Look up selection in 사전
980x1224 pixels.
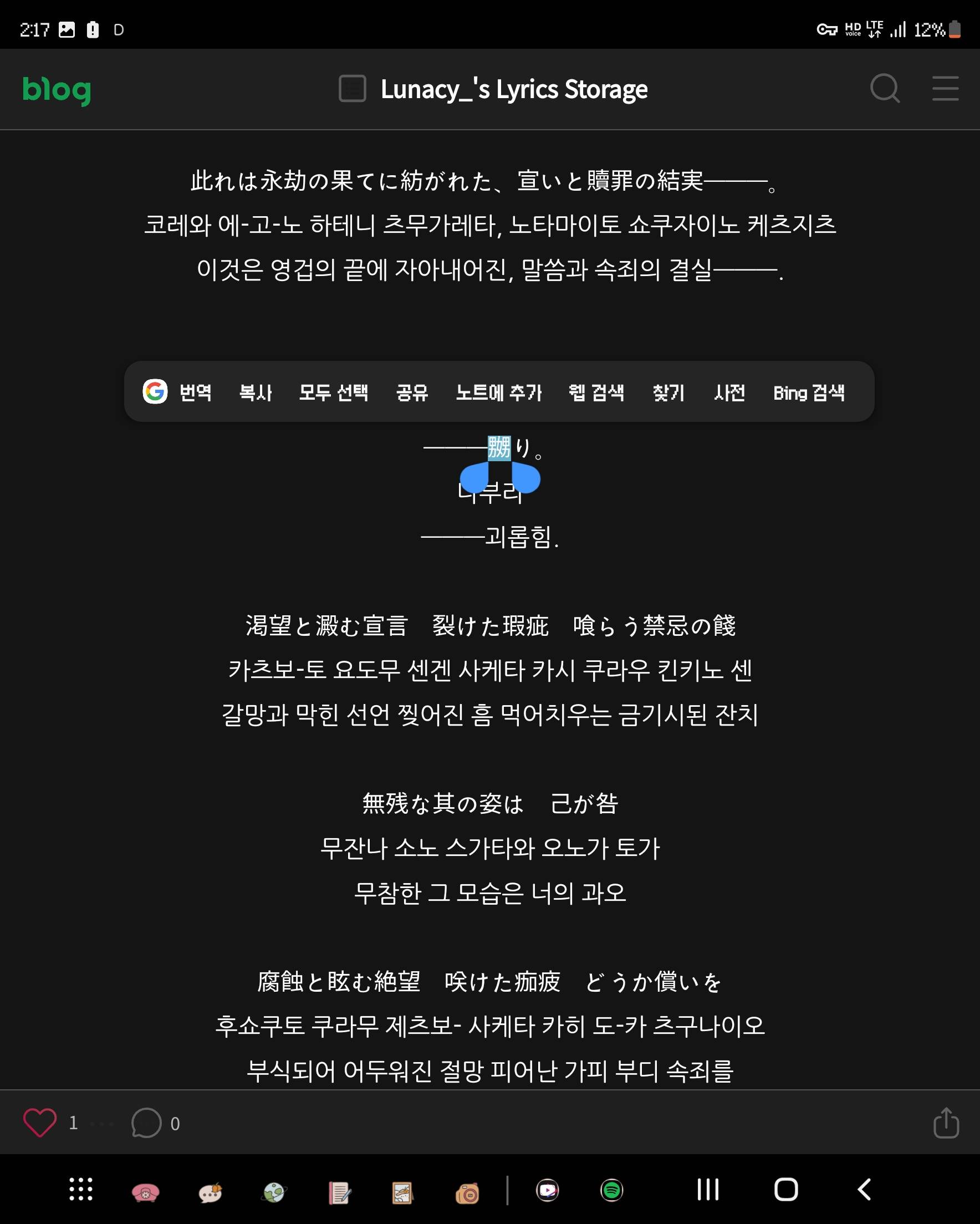729,392
